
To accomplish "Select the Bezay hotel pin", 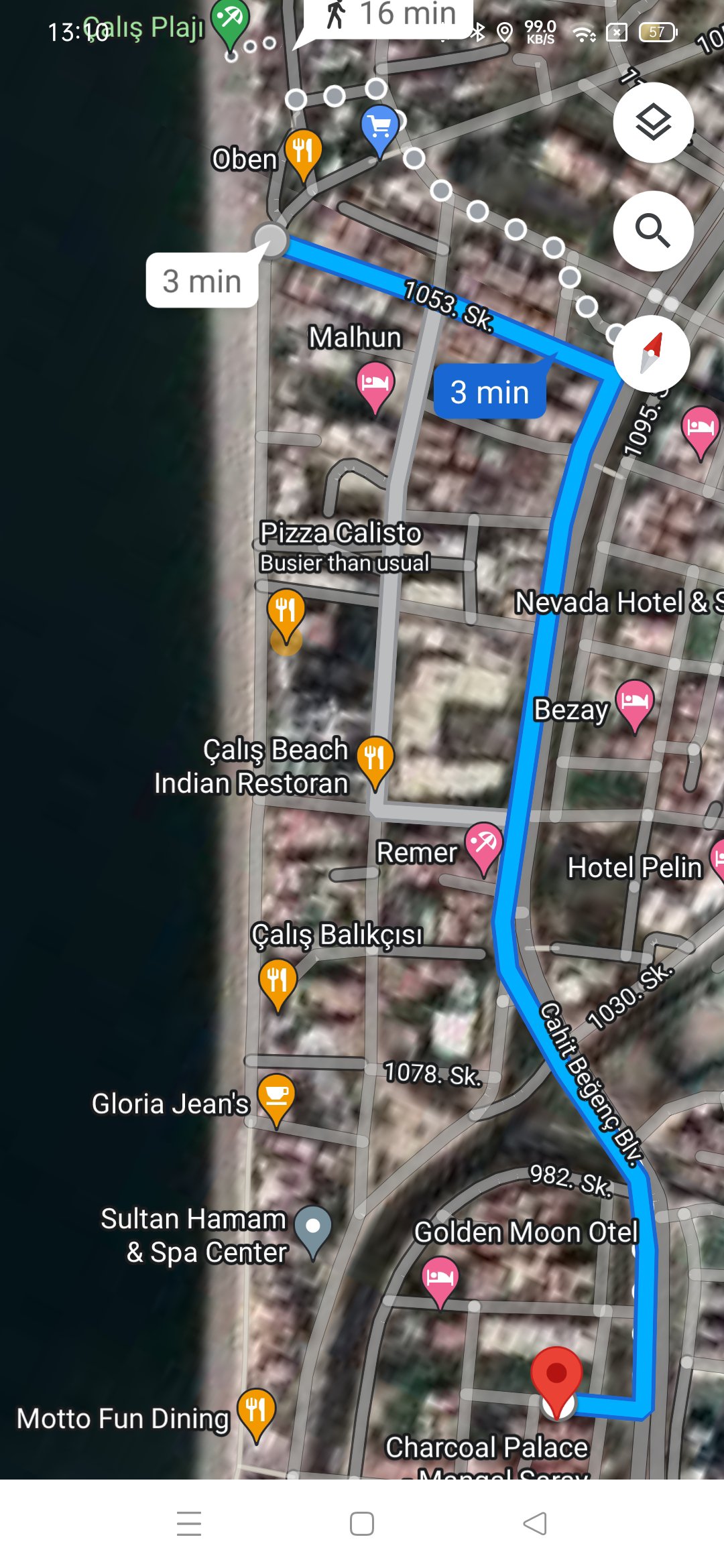I will click(x=634, y=702).
